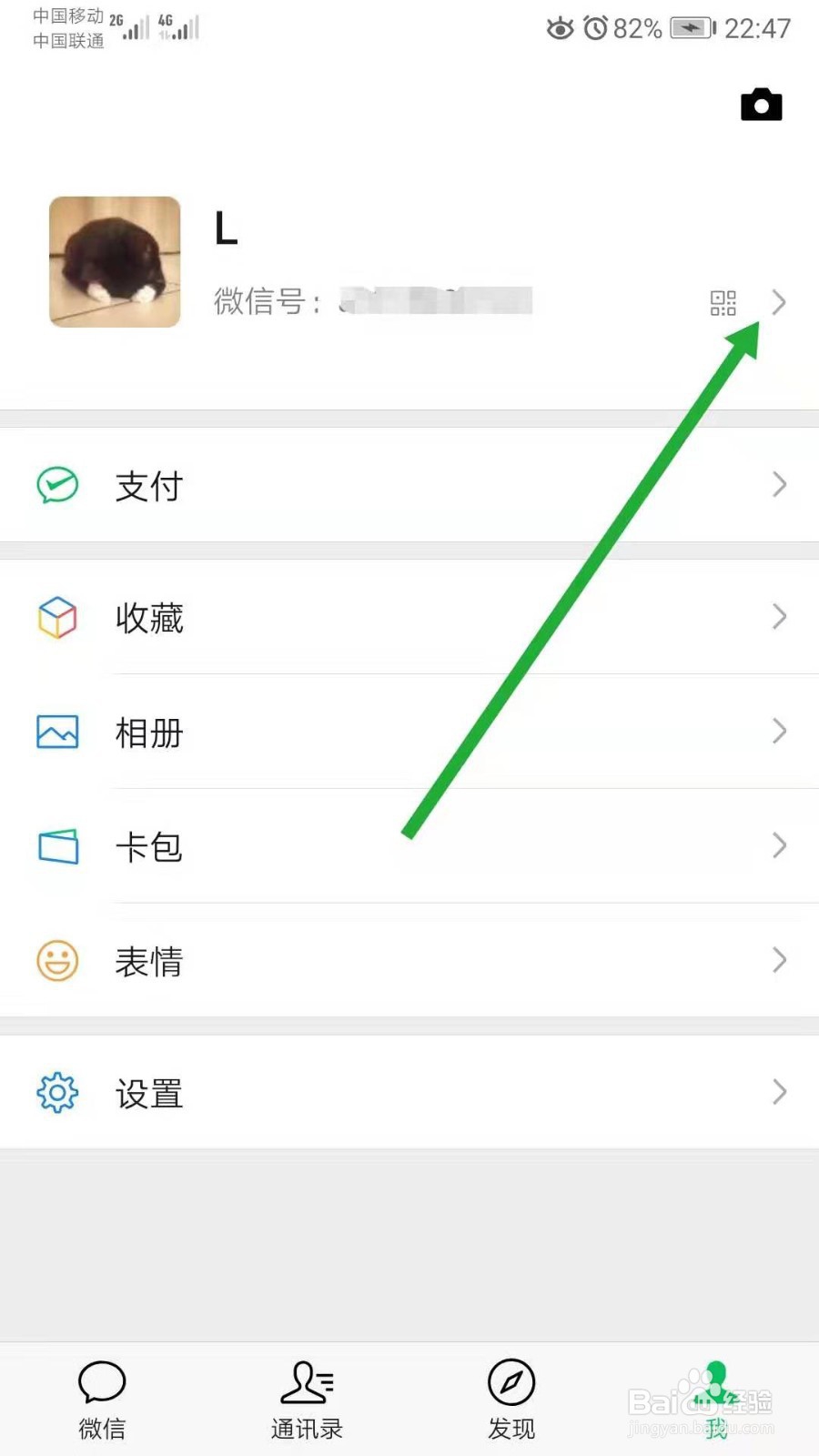
Task: Tap your profile avatar photo
Action: pos(115,263)
